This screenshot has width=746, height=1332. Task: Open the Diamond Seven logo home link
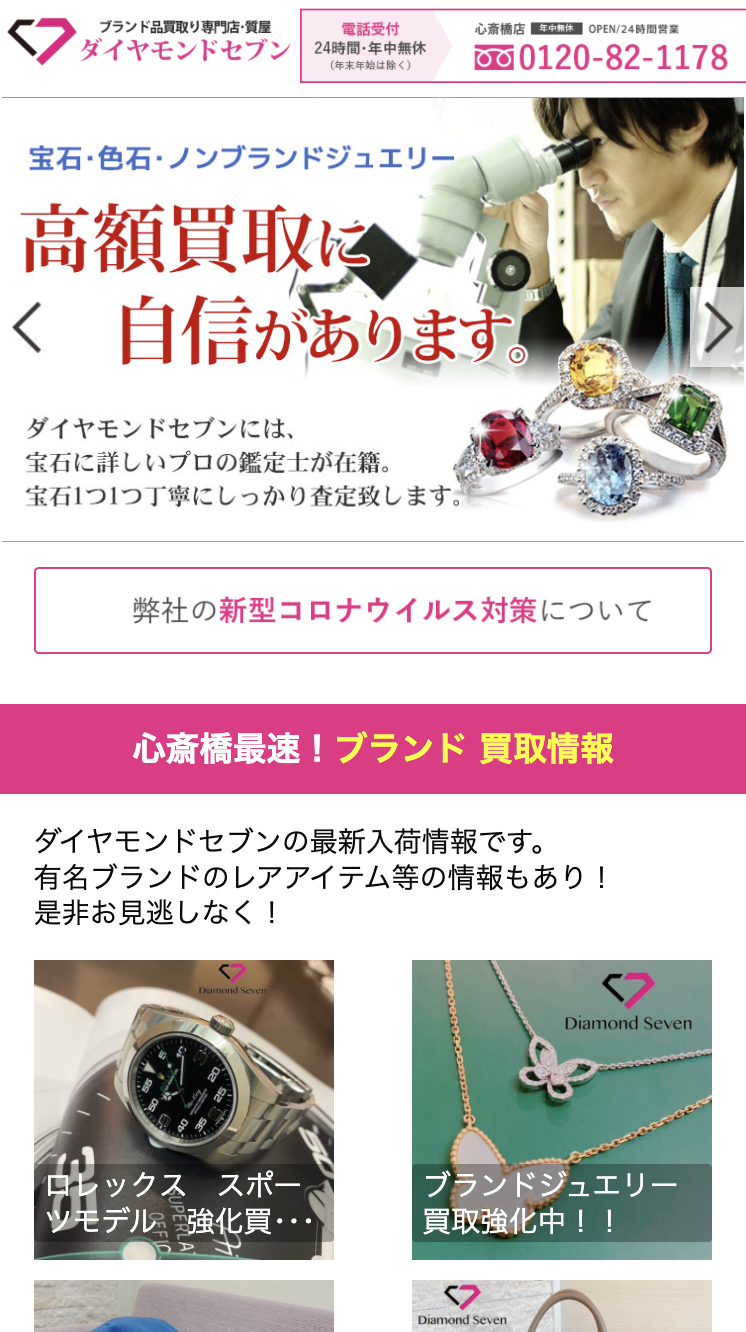coord(150,42)
